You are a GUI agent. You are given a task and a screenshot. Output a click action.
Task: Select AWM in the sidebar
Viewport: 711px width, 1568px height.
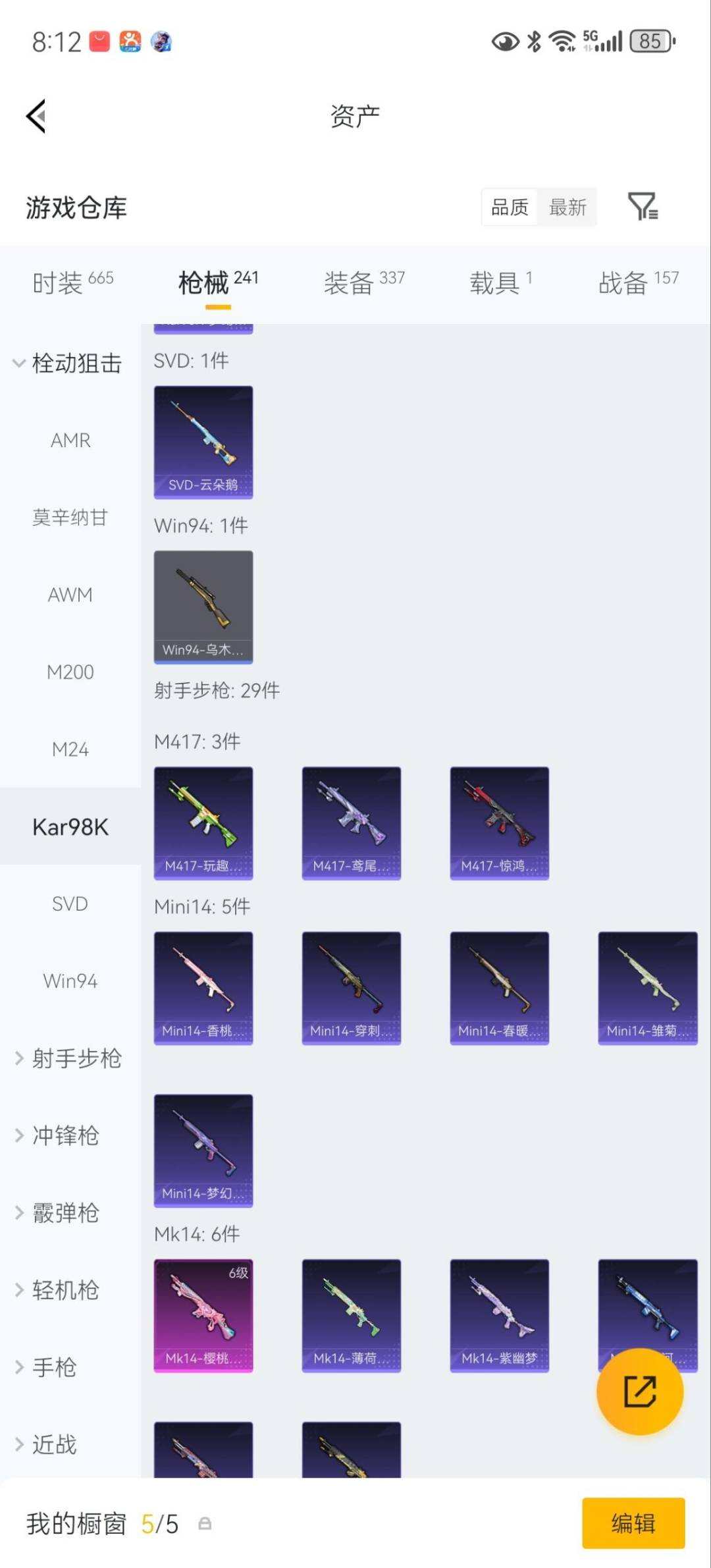pos(70,595)
